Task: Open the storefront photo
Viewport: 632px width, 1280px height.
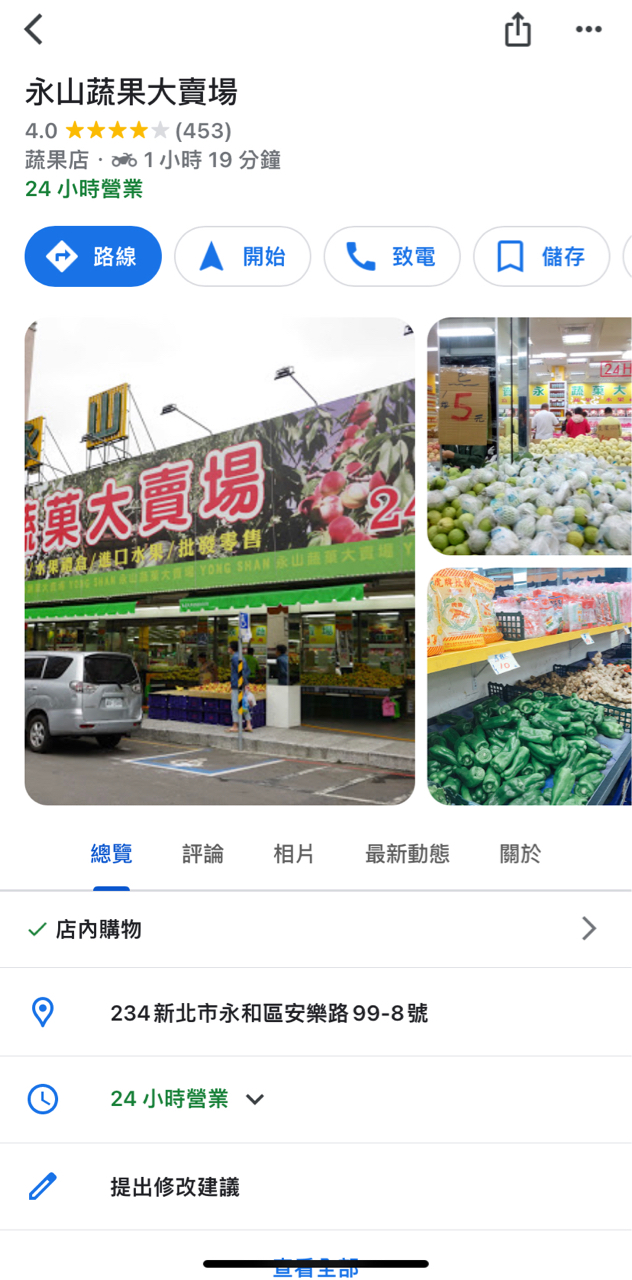Action: pos(220,561)
